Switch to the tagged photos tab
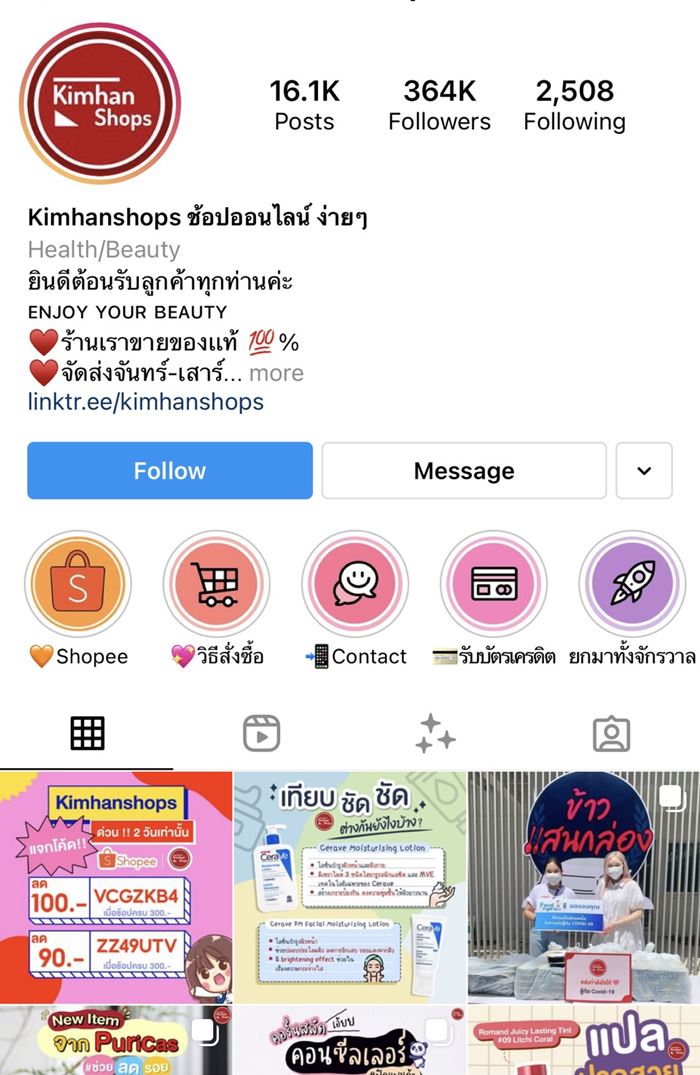 pos(611,734)
